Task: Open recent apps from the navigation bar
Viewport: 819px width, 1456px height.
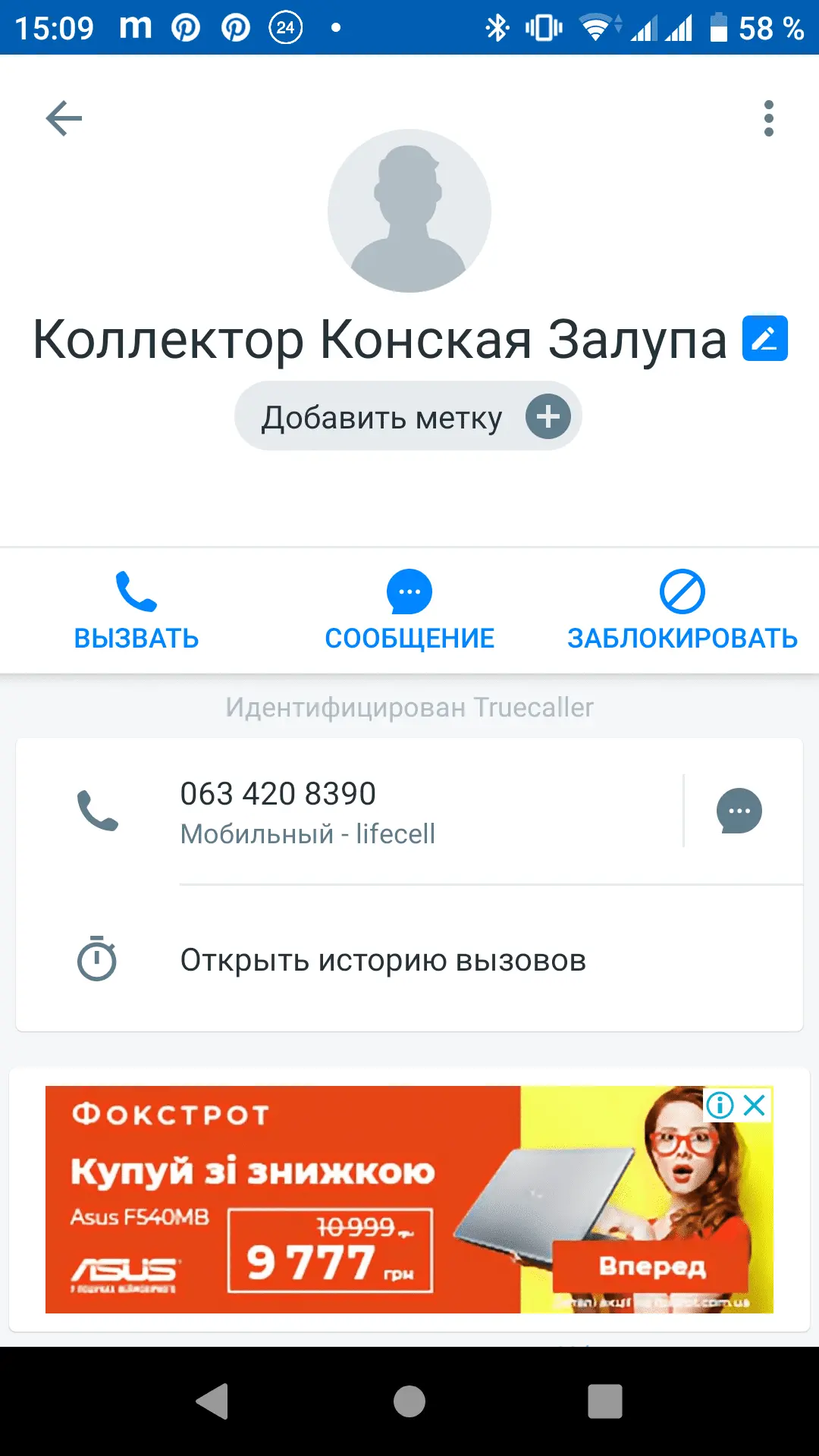Action: [x=604, y=1401]
